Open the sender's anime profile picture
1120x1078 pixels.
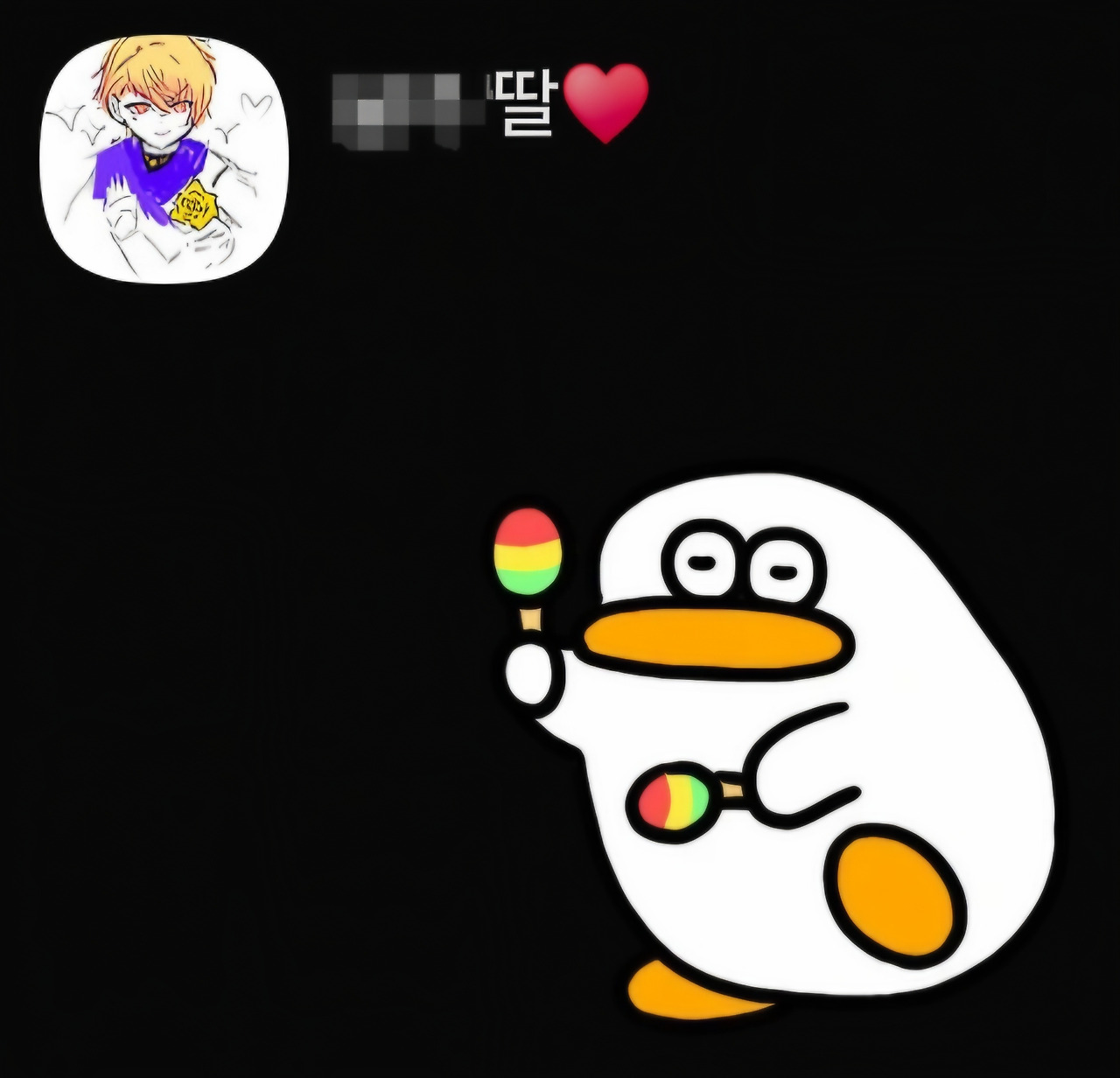click(x=165, y=160)
